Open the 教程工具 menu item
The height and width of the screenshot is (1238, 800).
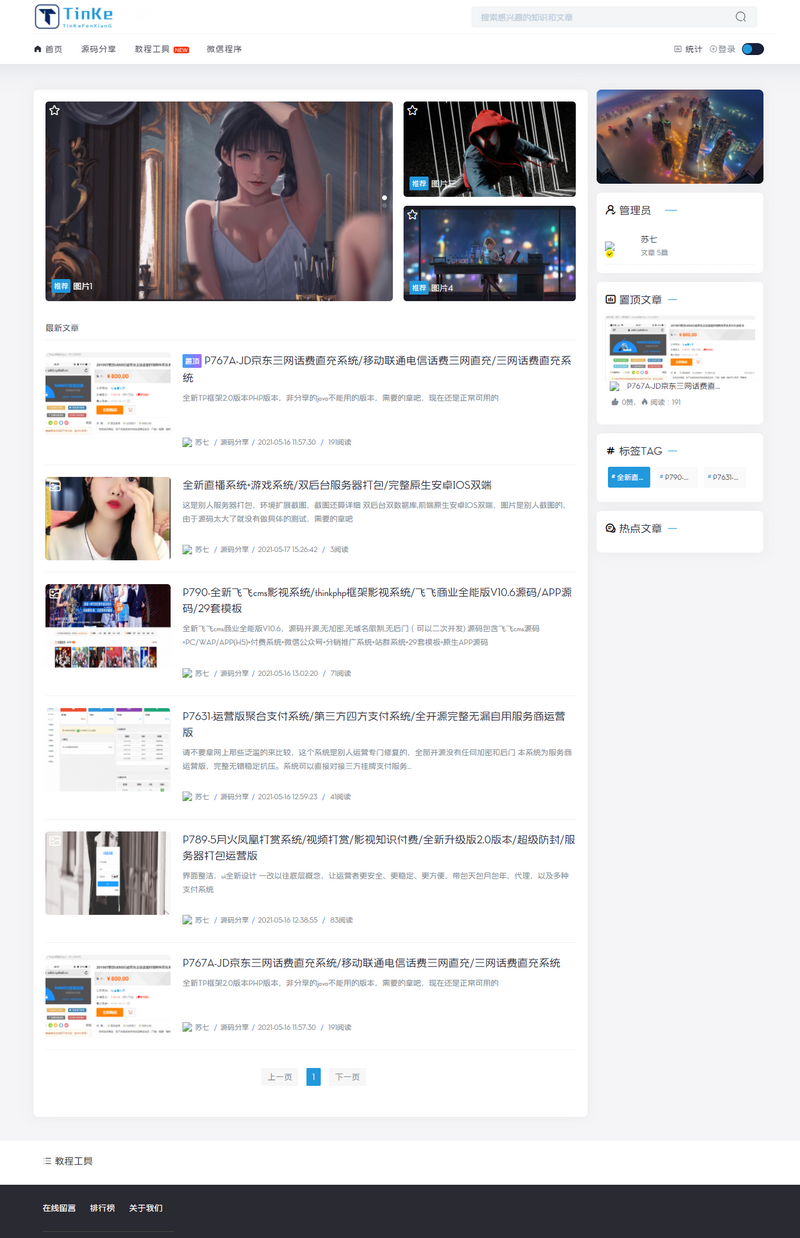(153, 49)
